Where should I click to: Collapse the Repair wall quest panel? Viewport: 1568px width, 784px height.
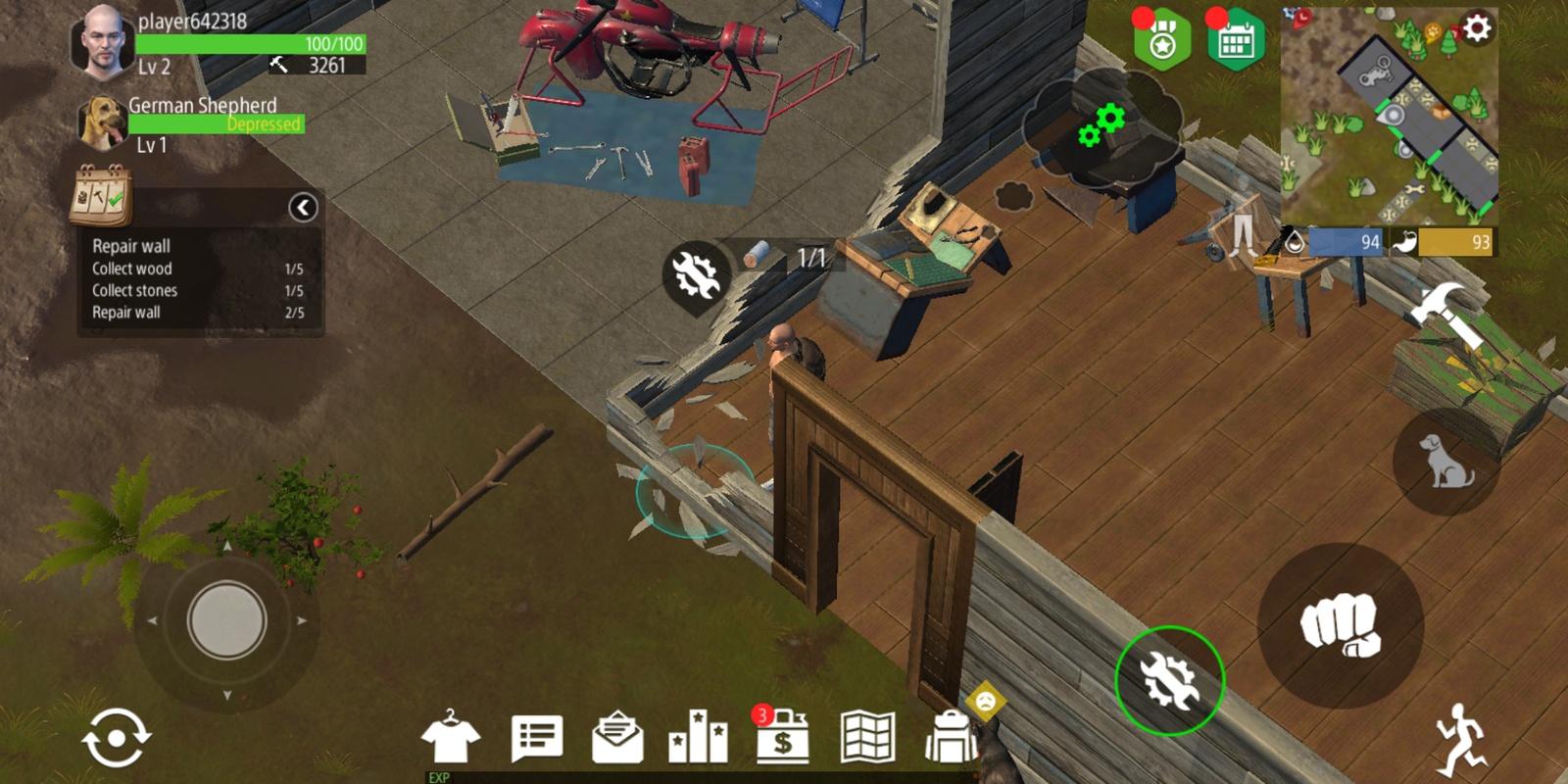[303, 208]
